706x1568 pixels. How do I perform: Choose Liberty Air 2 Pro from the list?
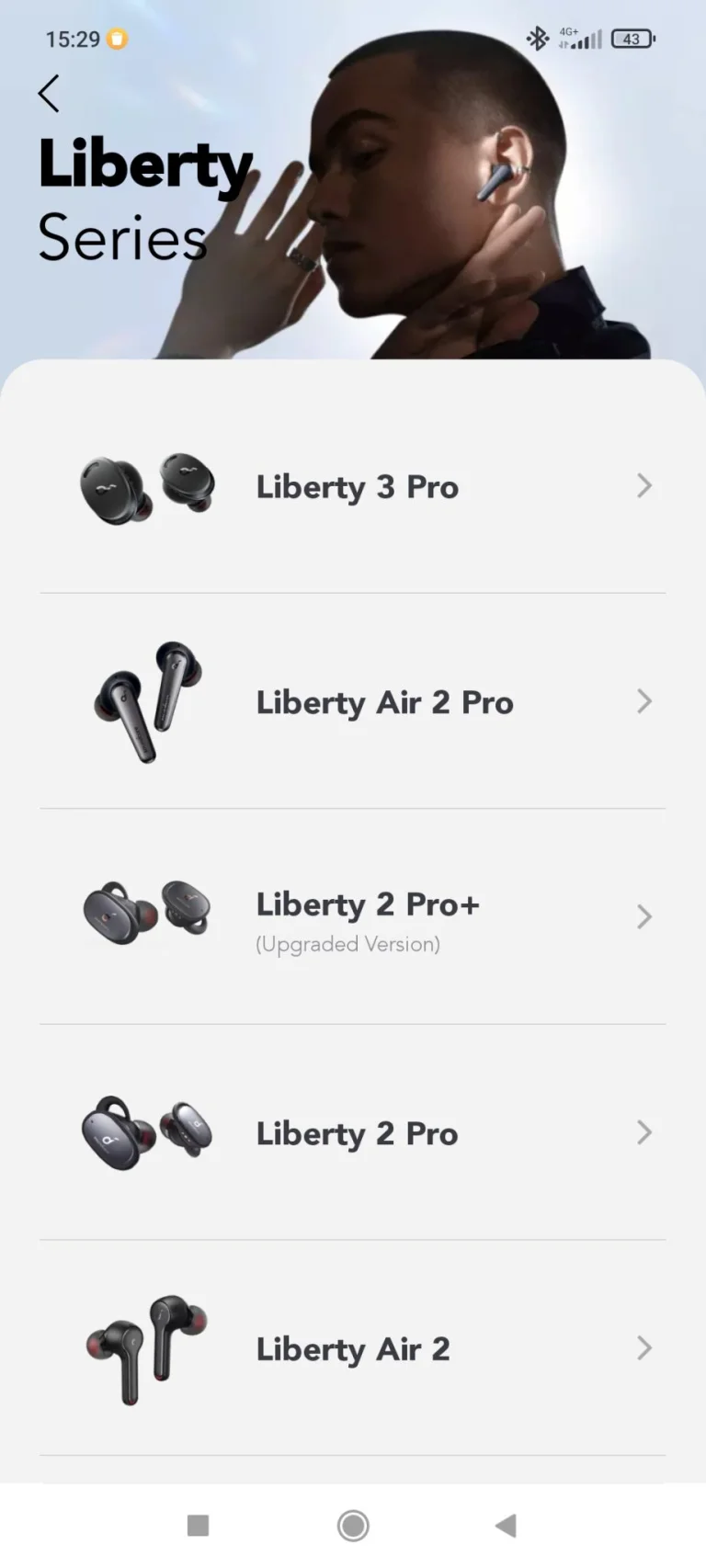pyautogui.click(x=384, y=702)
